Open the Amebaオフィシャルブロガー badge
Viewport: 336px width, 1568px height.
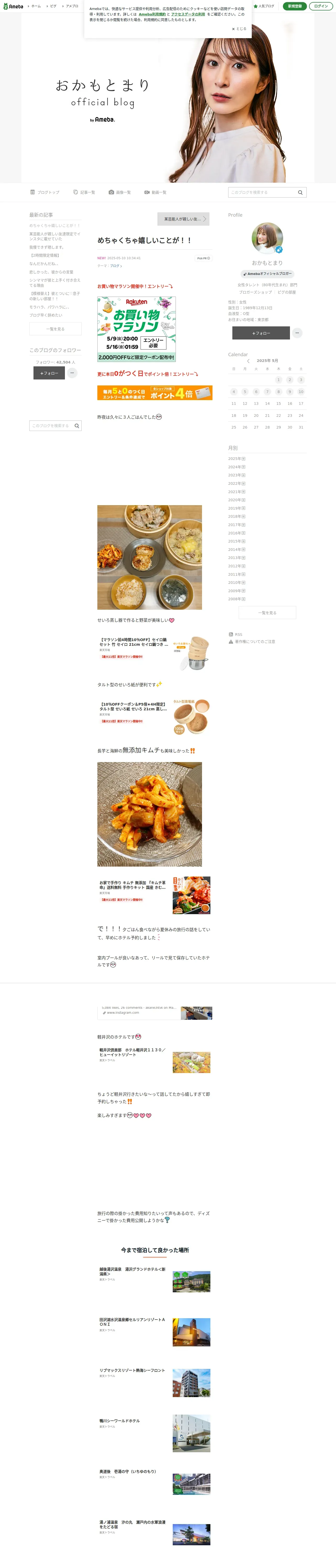click(268, 274)
